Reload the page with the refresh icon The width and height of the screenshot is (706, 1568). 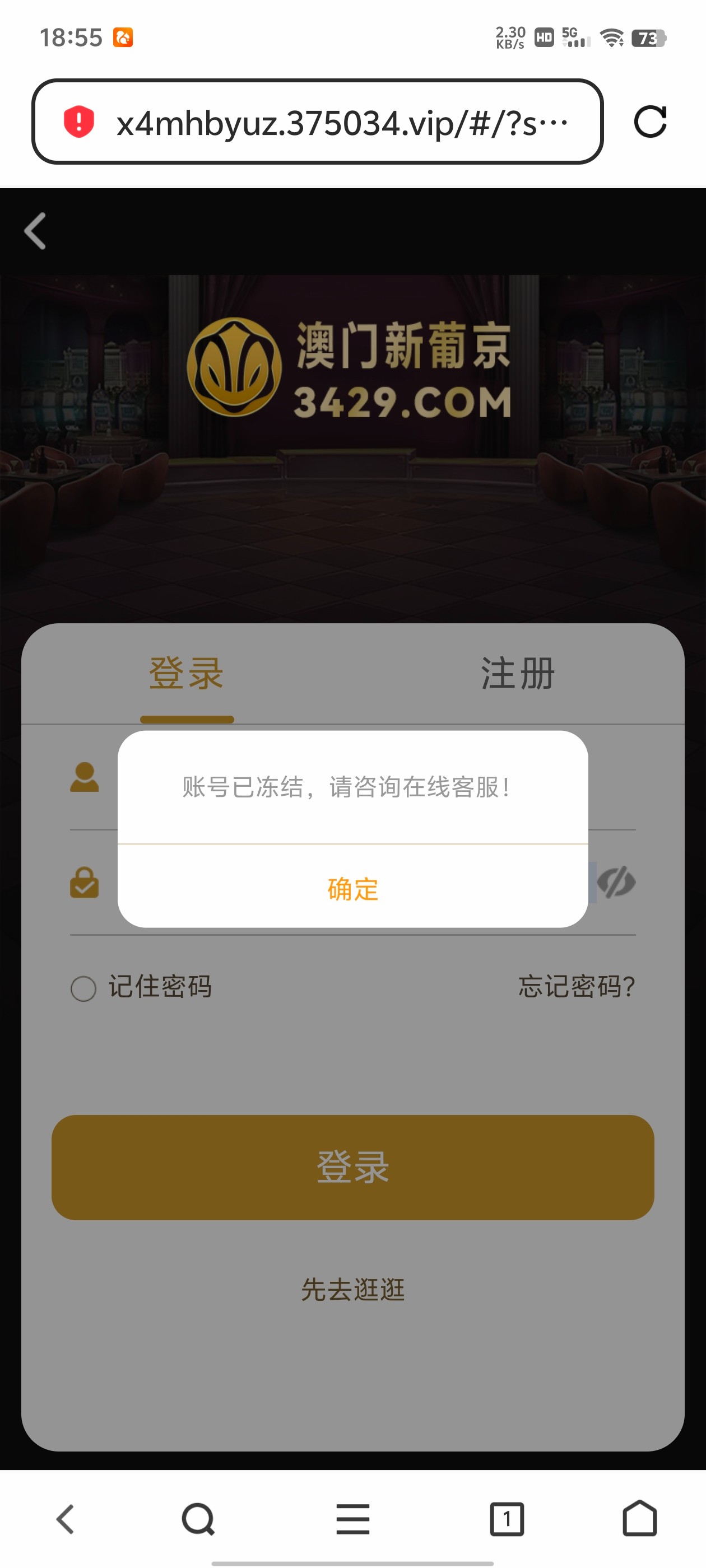pyautogui.click(x=650, y=122)
